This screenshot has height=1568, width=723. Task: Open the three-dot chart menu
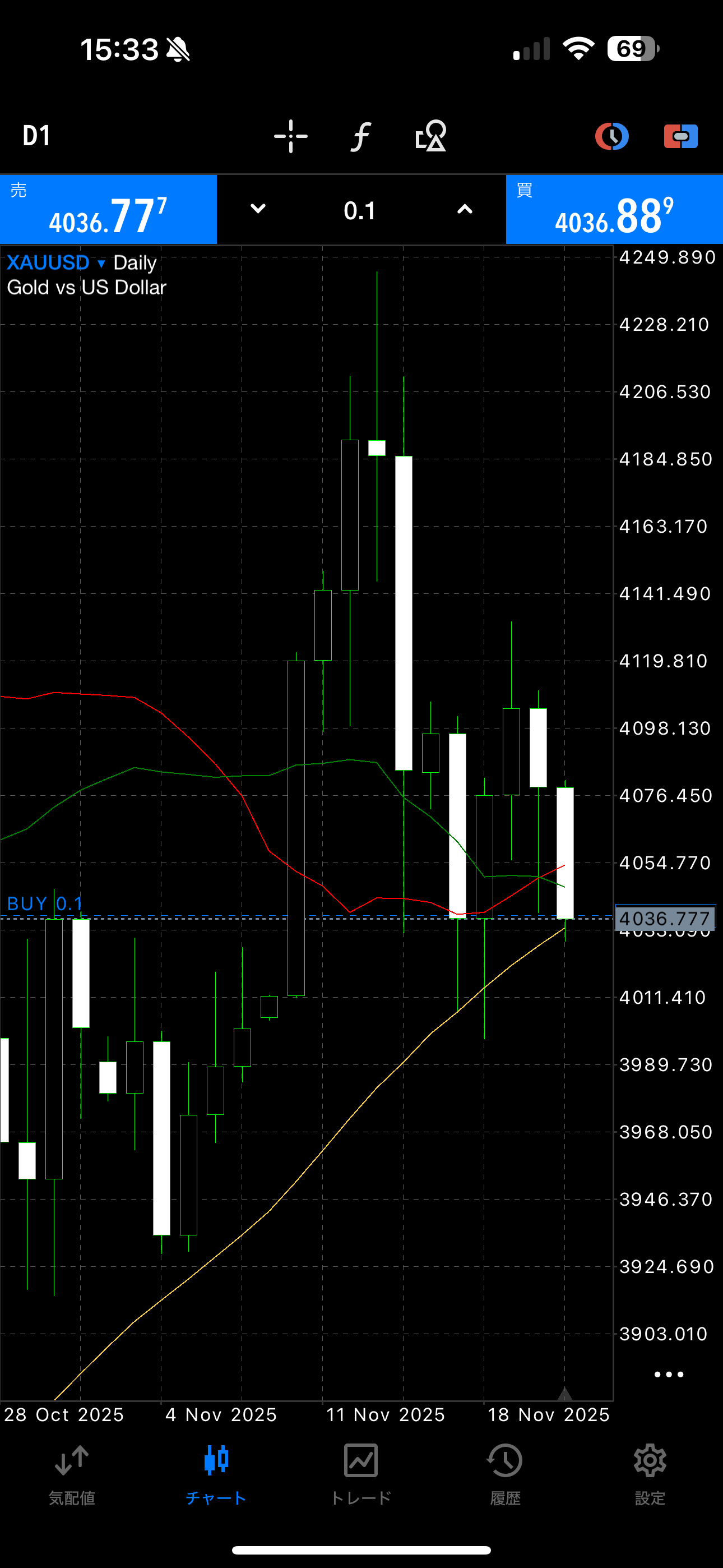click(668, 1375)
